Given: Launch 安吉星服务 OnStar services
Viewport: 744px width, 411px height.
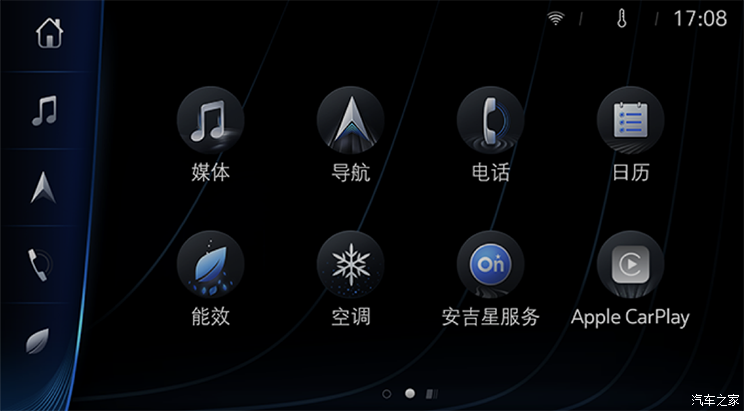Looking at the screenshot, I should pos(490,265).
